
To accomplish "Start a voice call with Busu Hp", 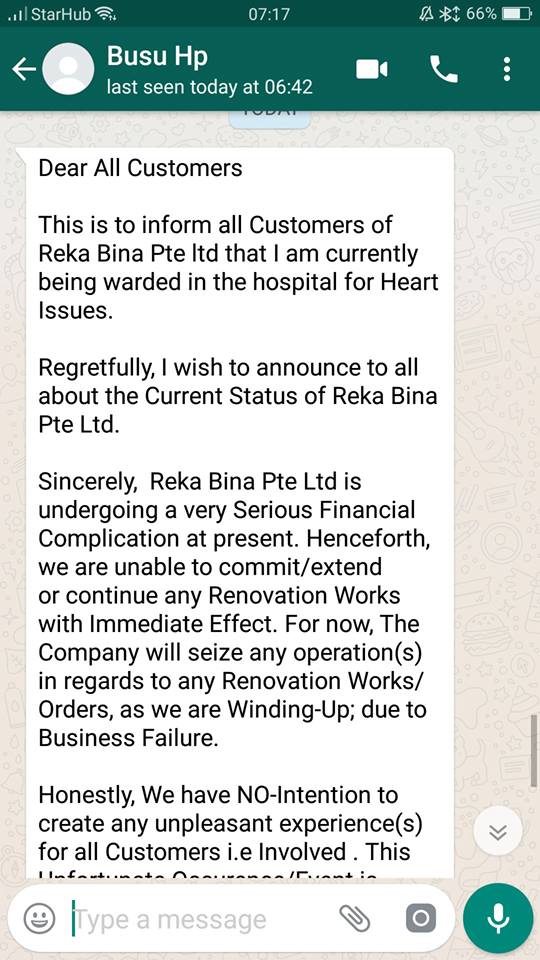I will (x=444, y=70).
